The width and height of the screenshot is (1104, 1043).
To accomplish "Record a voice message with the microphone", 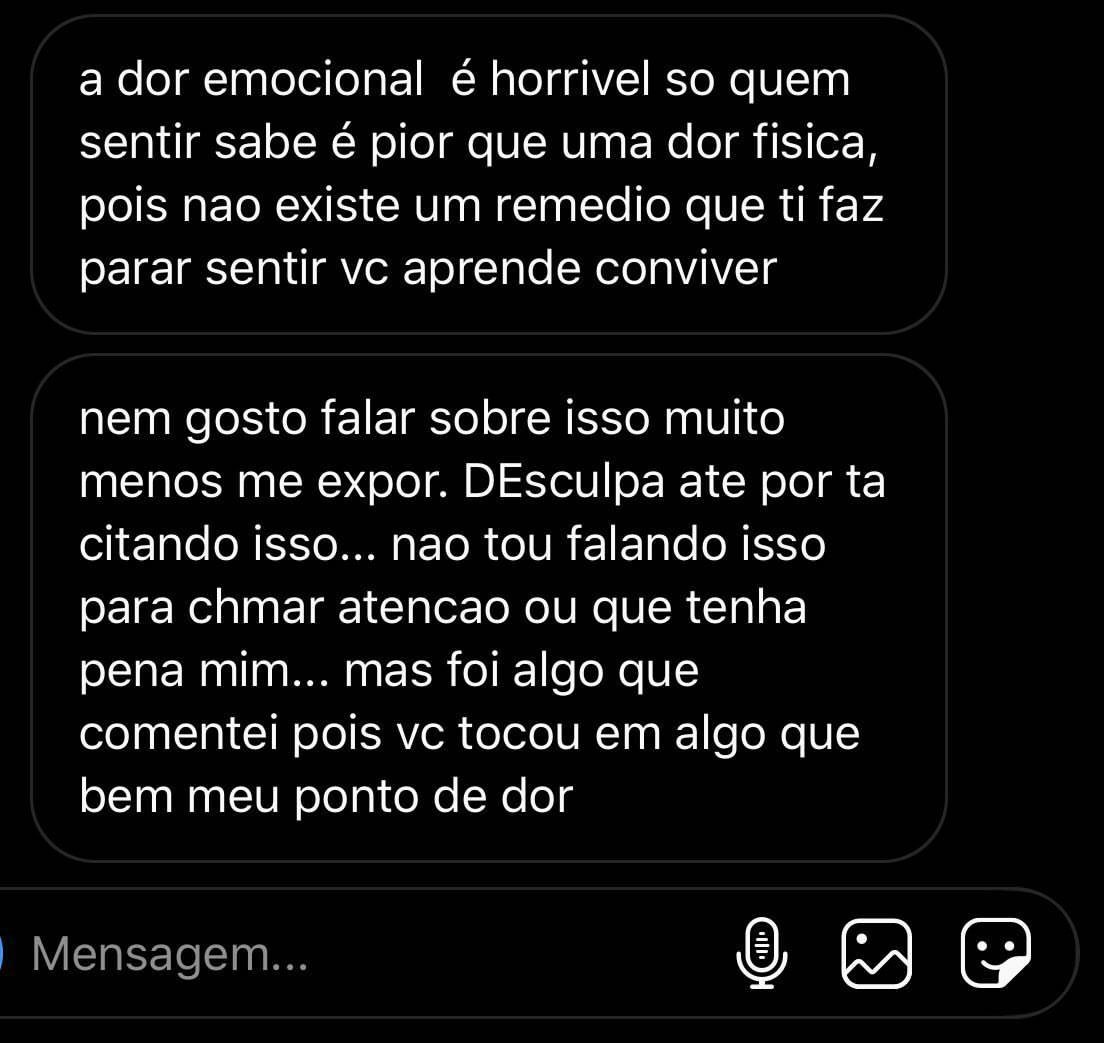I will tap(762, 953).
